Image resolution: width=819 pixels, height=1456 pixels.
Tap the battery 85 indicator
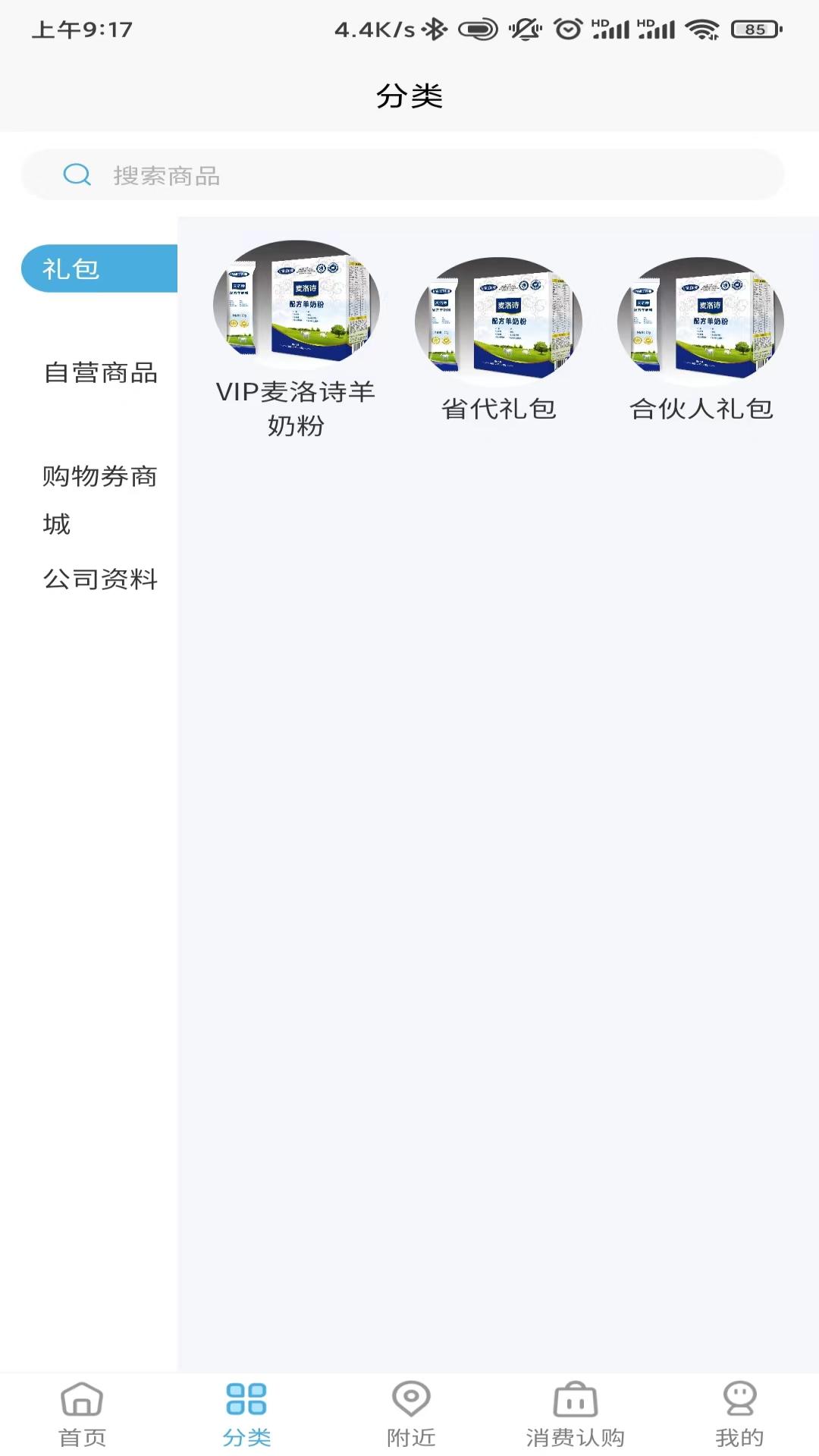pos(751,28)
